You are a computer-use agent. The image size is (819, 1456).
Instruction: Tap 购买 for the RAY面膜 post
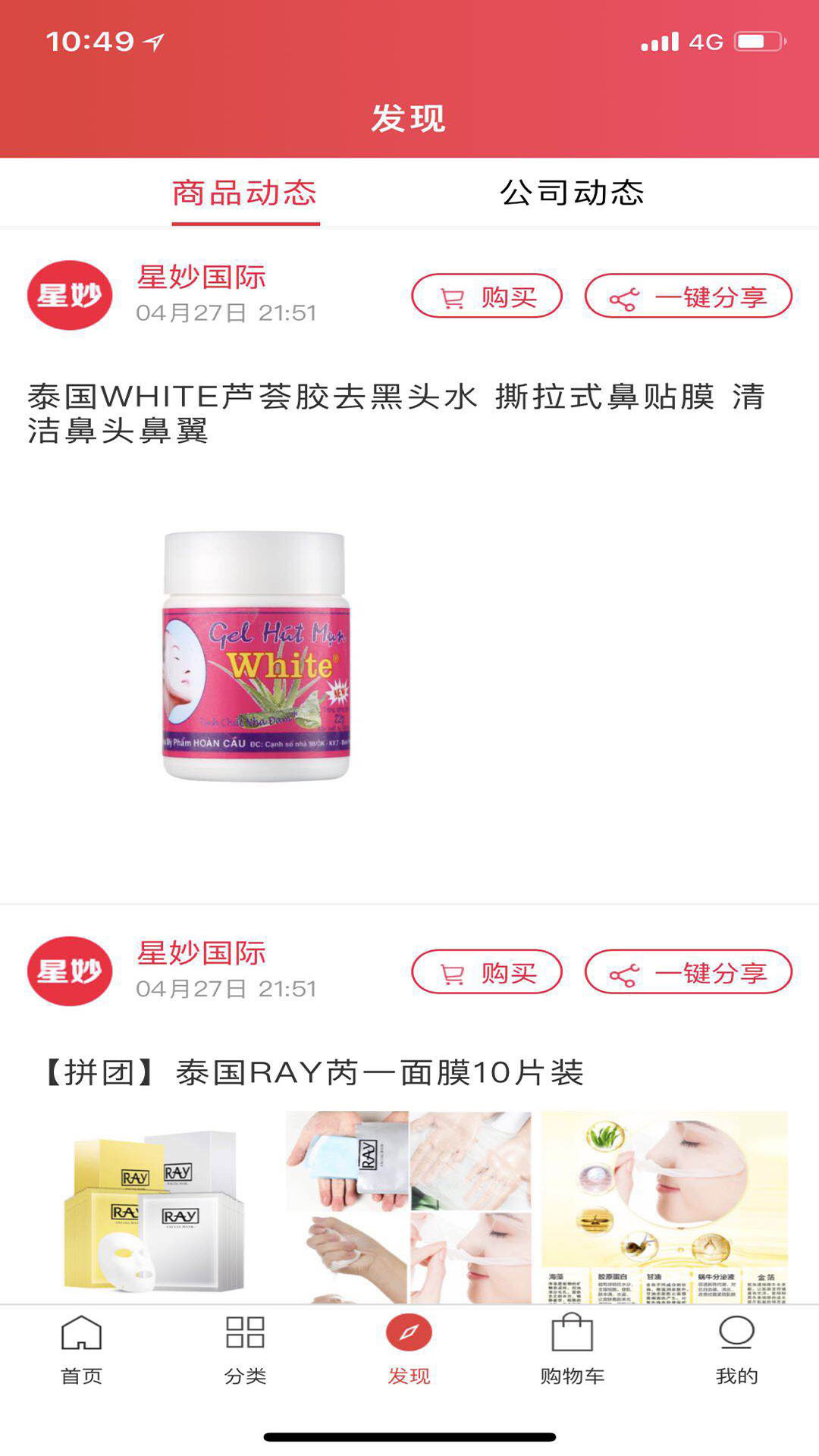pyautogui.click(x=487, y=971)
